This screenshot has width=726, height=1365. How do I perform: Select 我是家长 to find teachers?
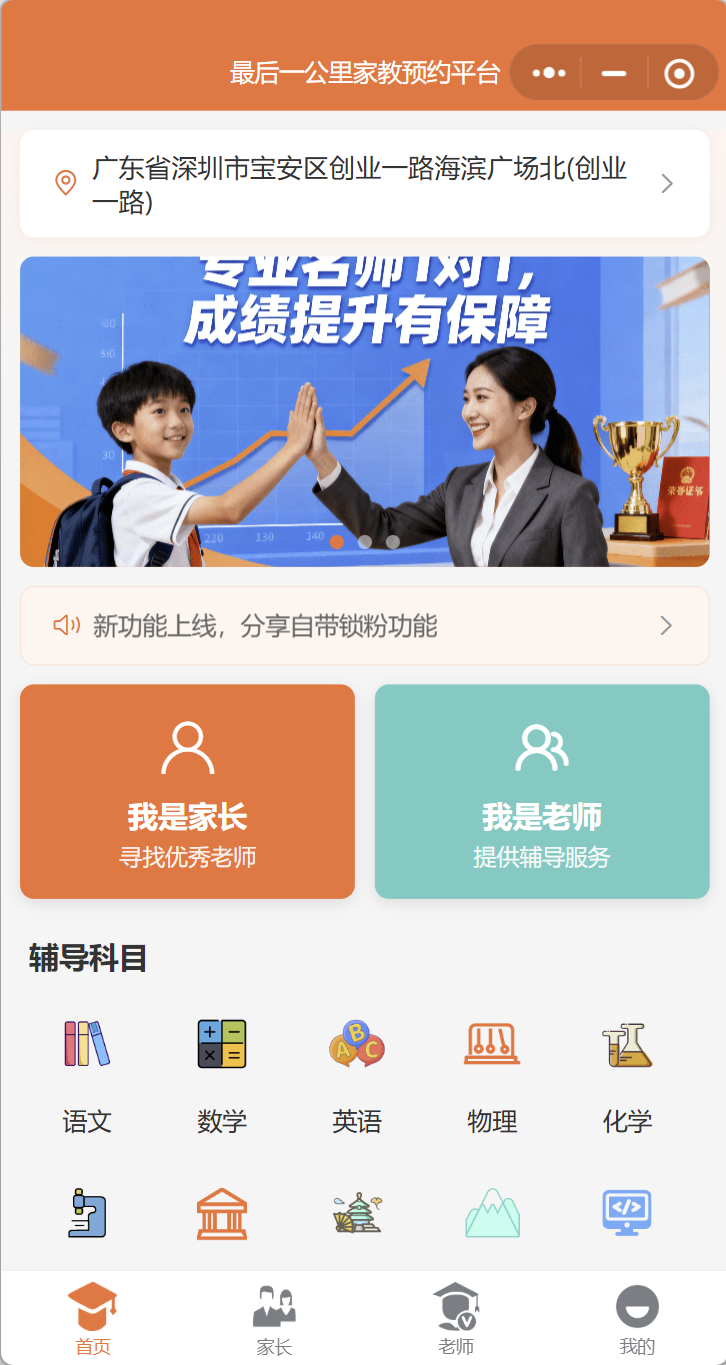tap(187, 791)
